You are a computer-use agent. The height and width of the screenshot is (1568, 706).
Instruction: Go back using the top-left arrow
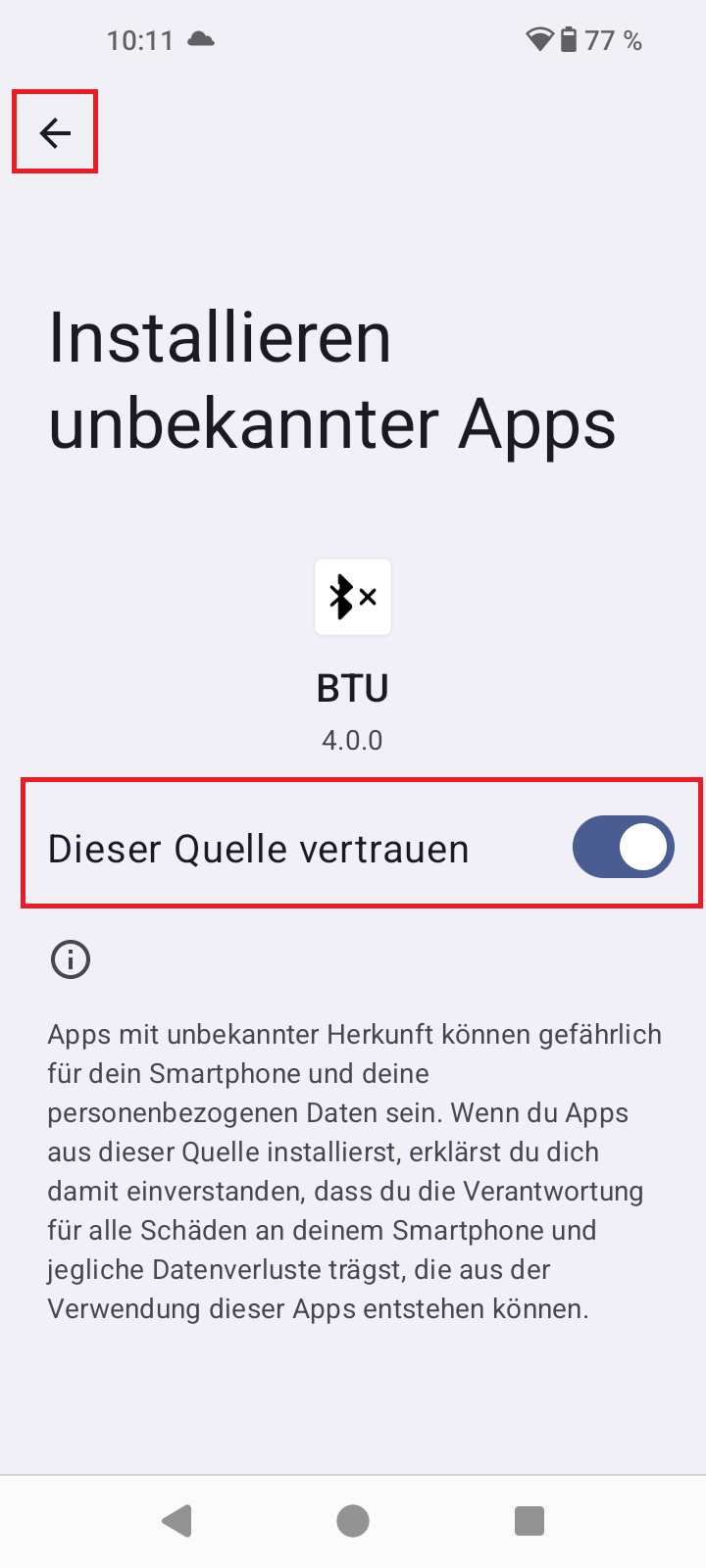point(55,132)
